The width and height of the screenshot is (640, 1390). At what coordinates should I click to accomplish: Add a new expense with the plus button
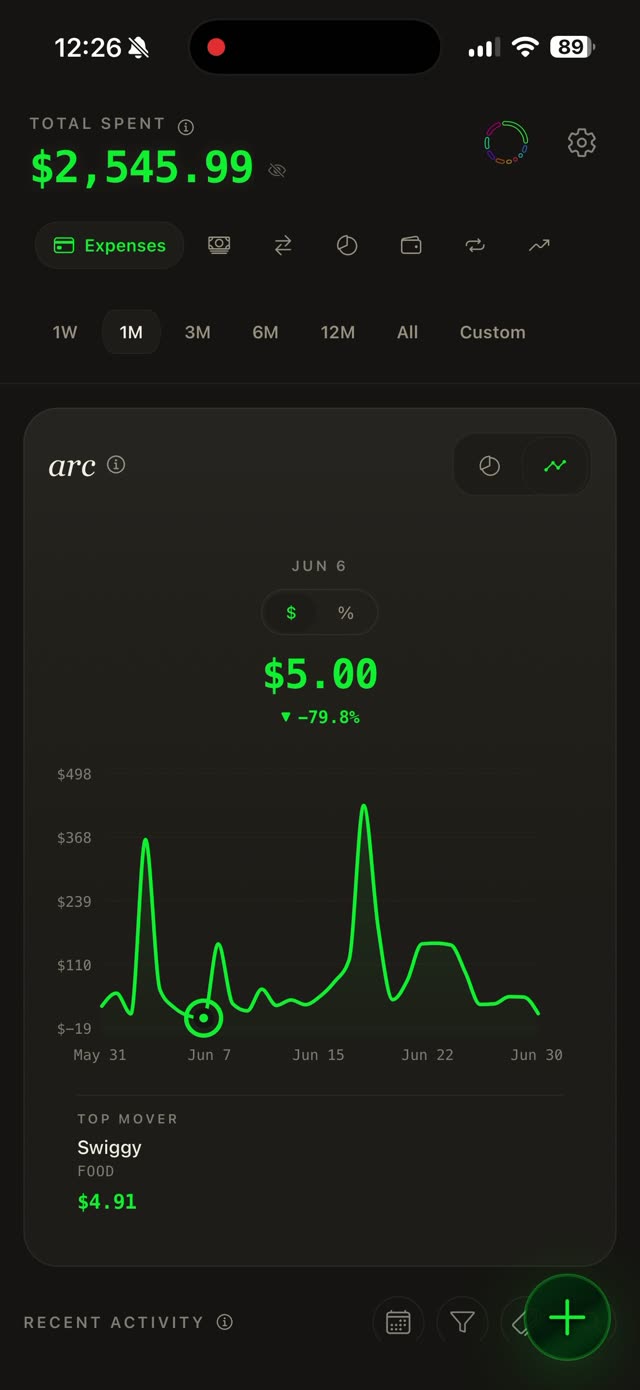pyautogui.click(x=567, y=1318)
